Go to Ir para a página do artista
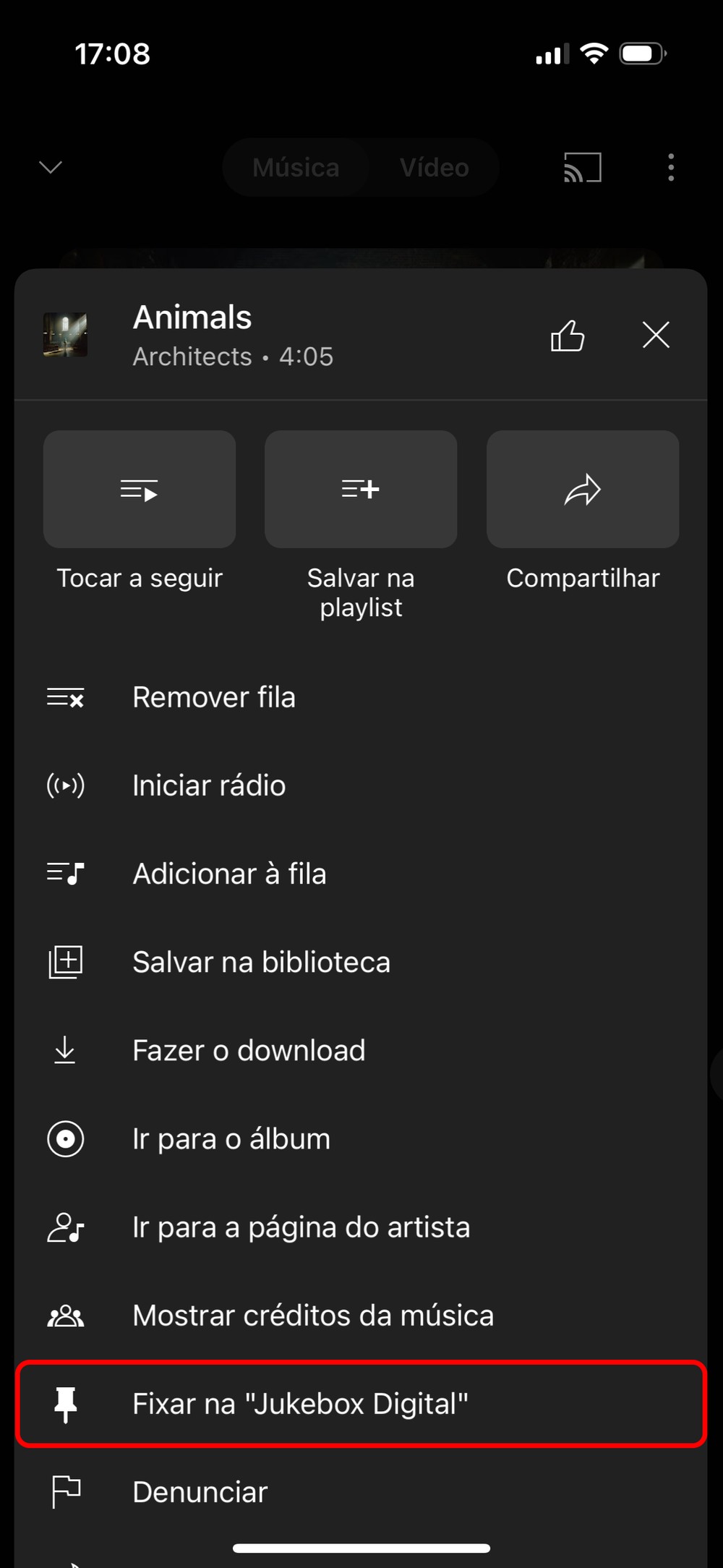 (301, 1227)
